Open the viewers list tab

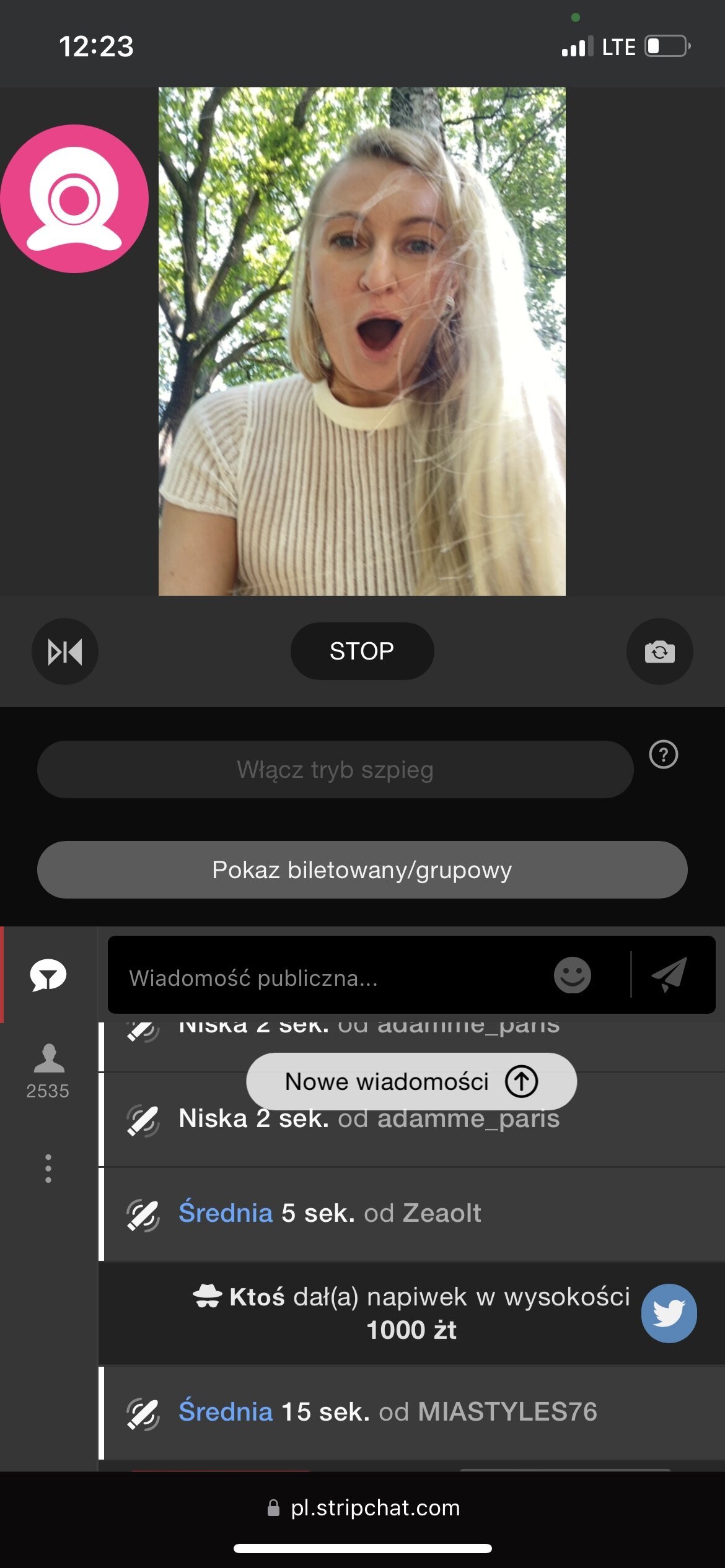[48, 1070]
